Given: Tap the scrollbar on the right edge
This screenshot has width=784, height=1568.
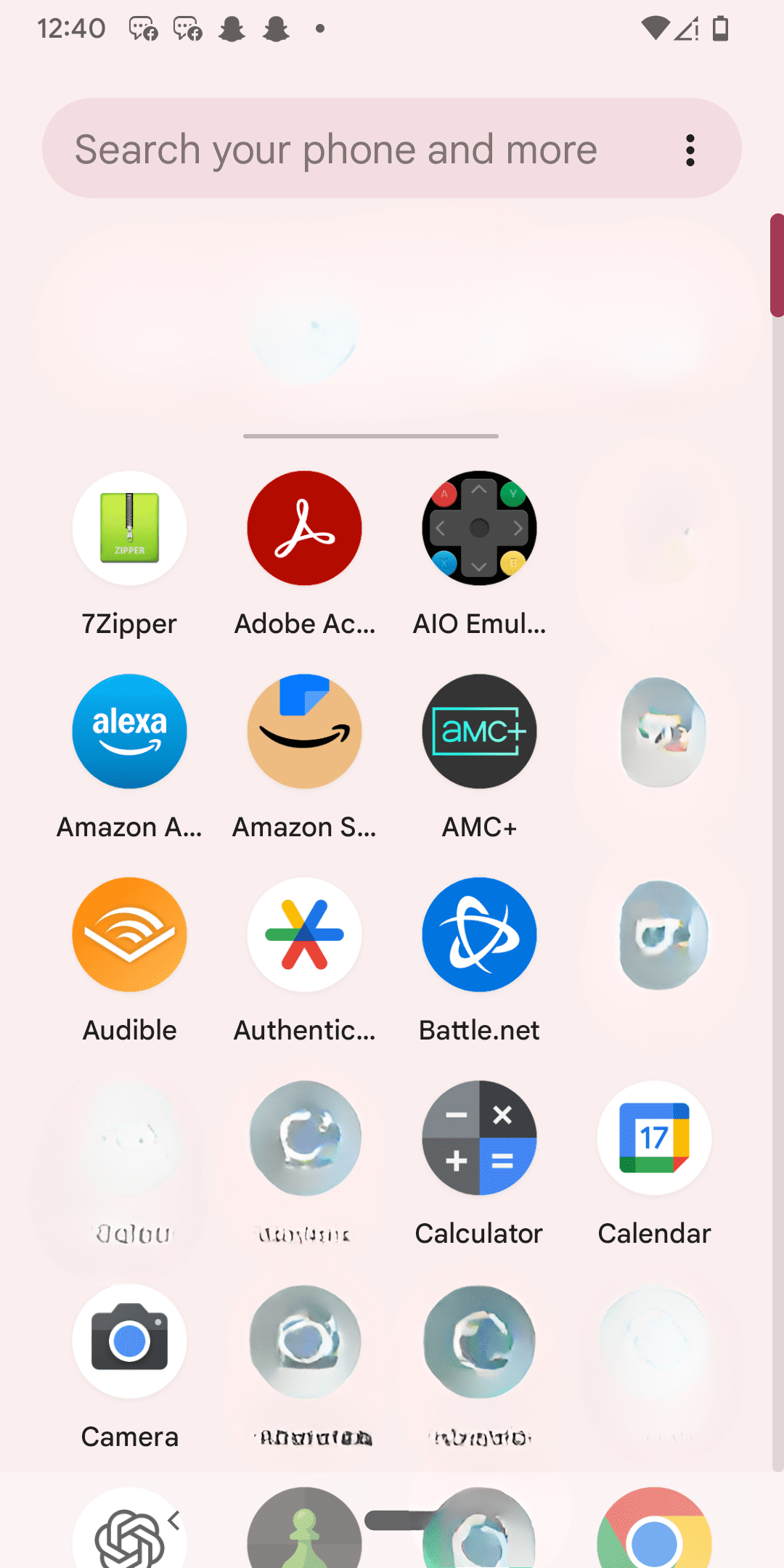Looking at the screenshot, I should (777, 264).
